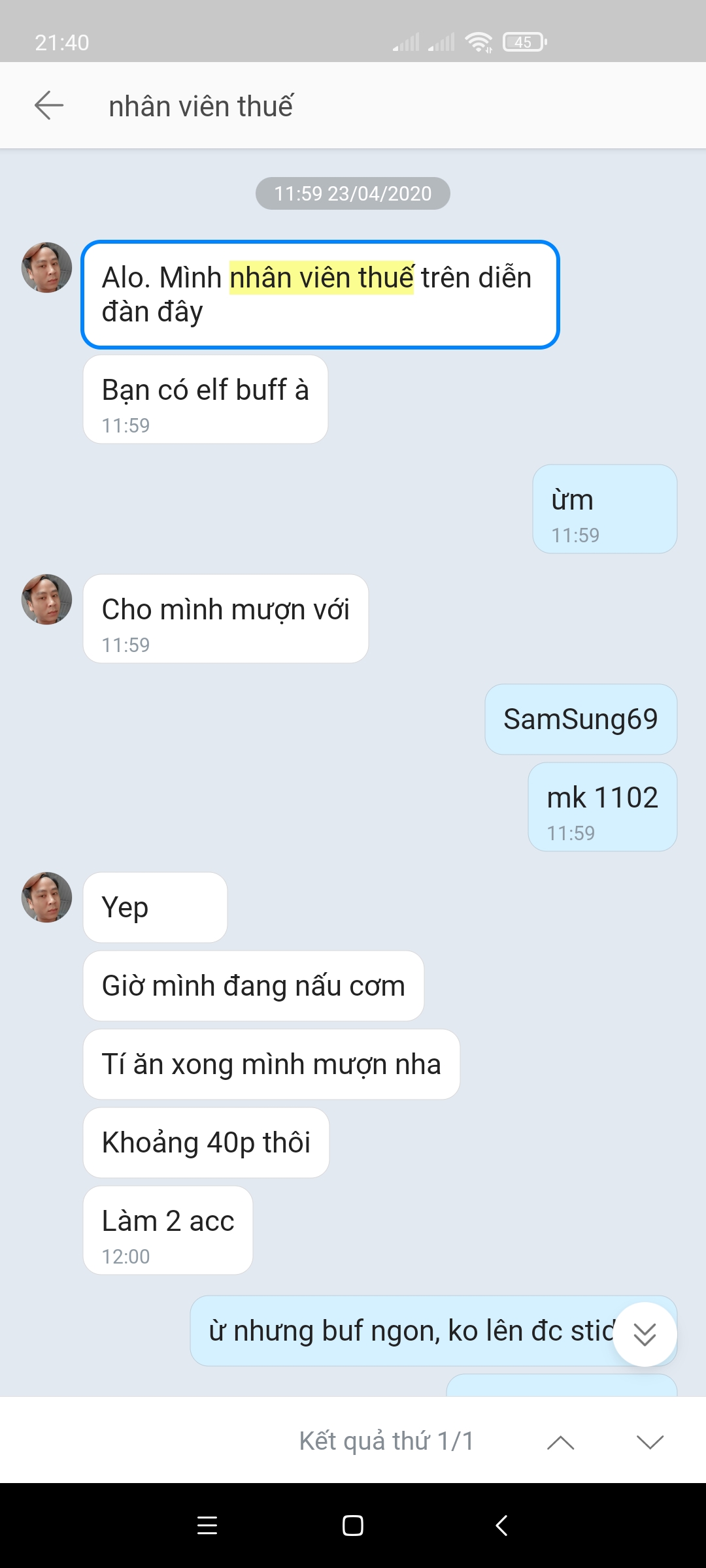Open the sender's avatar beside the "Alo. Mình" message

click(46, 268)
